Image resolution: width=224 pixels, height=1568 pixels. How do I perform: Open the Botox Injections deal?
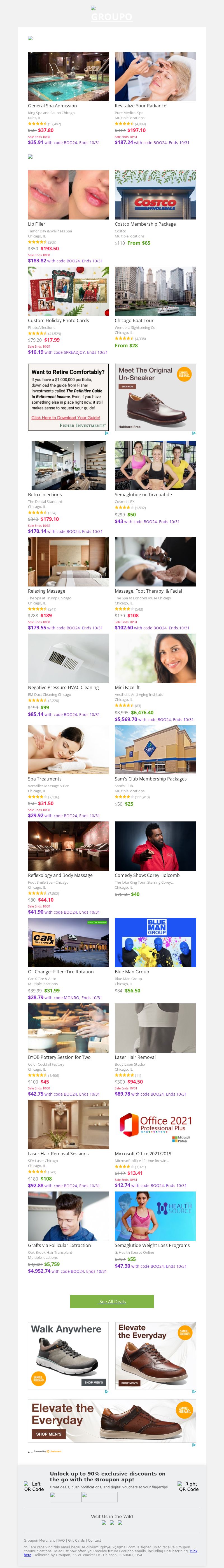[68, 465]
